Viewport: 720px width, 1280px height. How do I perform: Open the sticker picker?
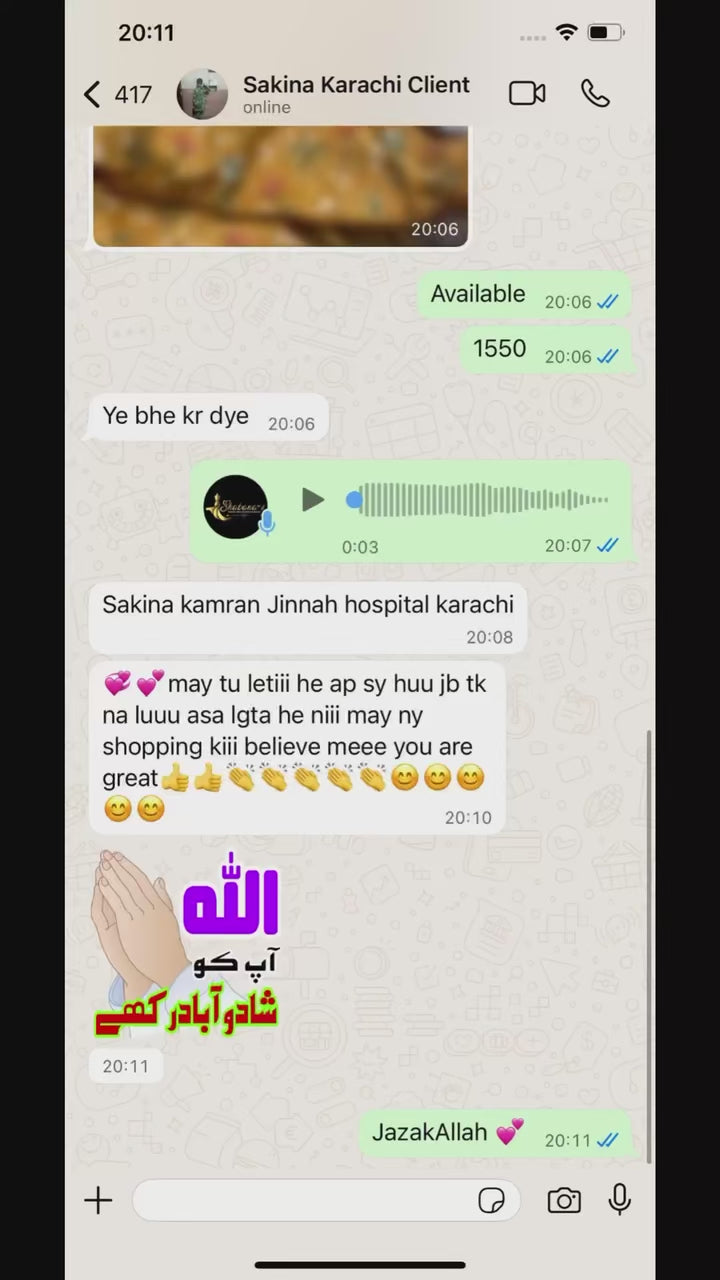491,1200
